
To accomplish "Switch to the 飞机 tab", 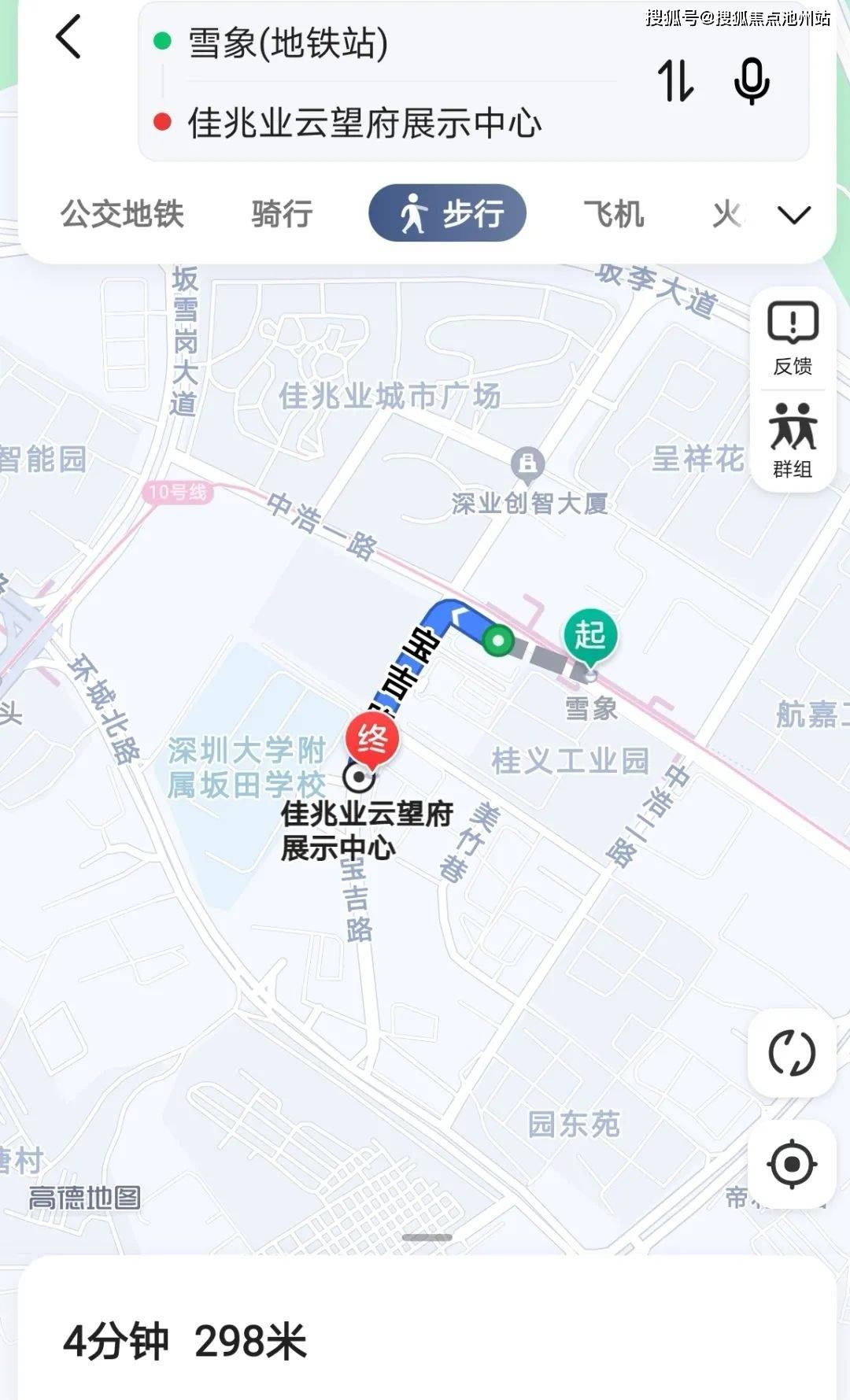I will [x=614, y=214].
